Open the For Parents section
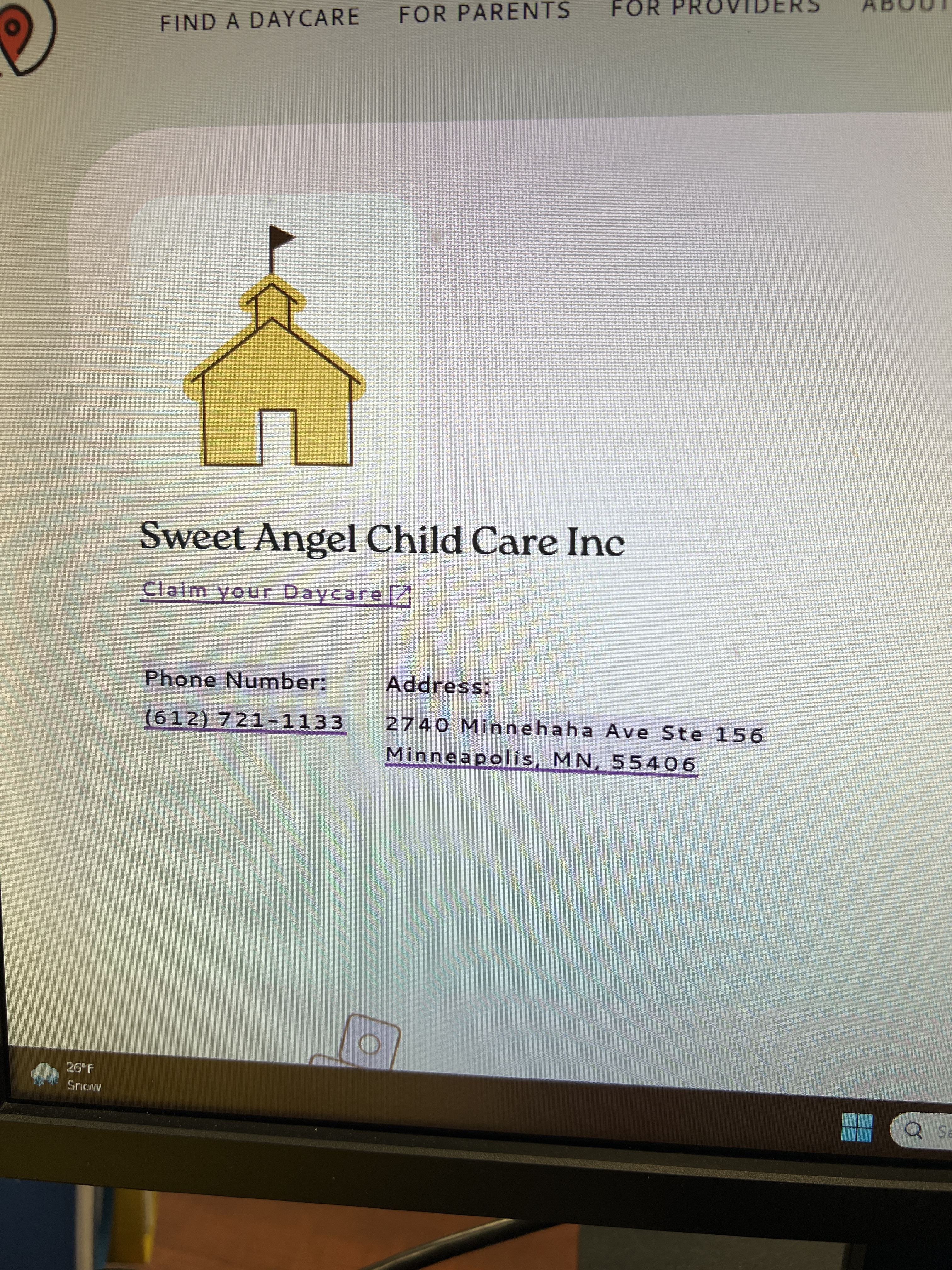 (x=484, y=12)
